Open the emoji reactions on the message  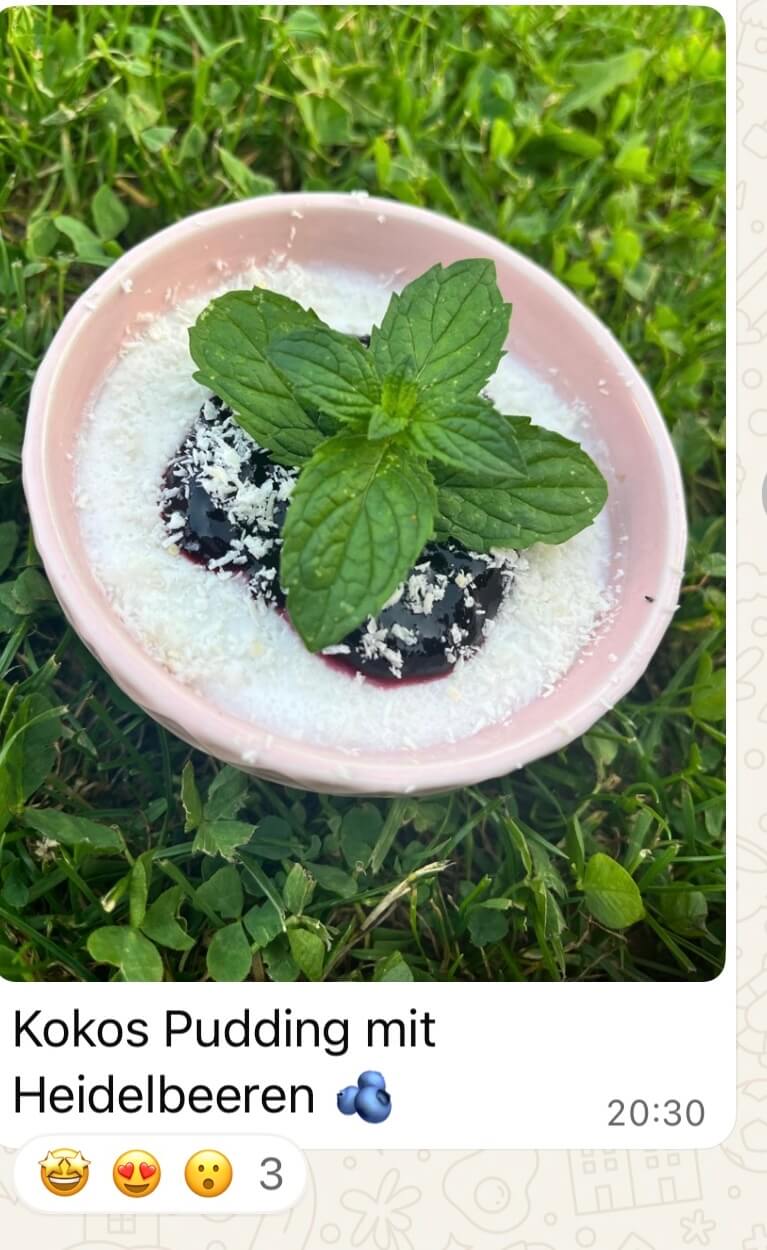point(160,1173)
